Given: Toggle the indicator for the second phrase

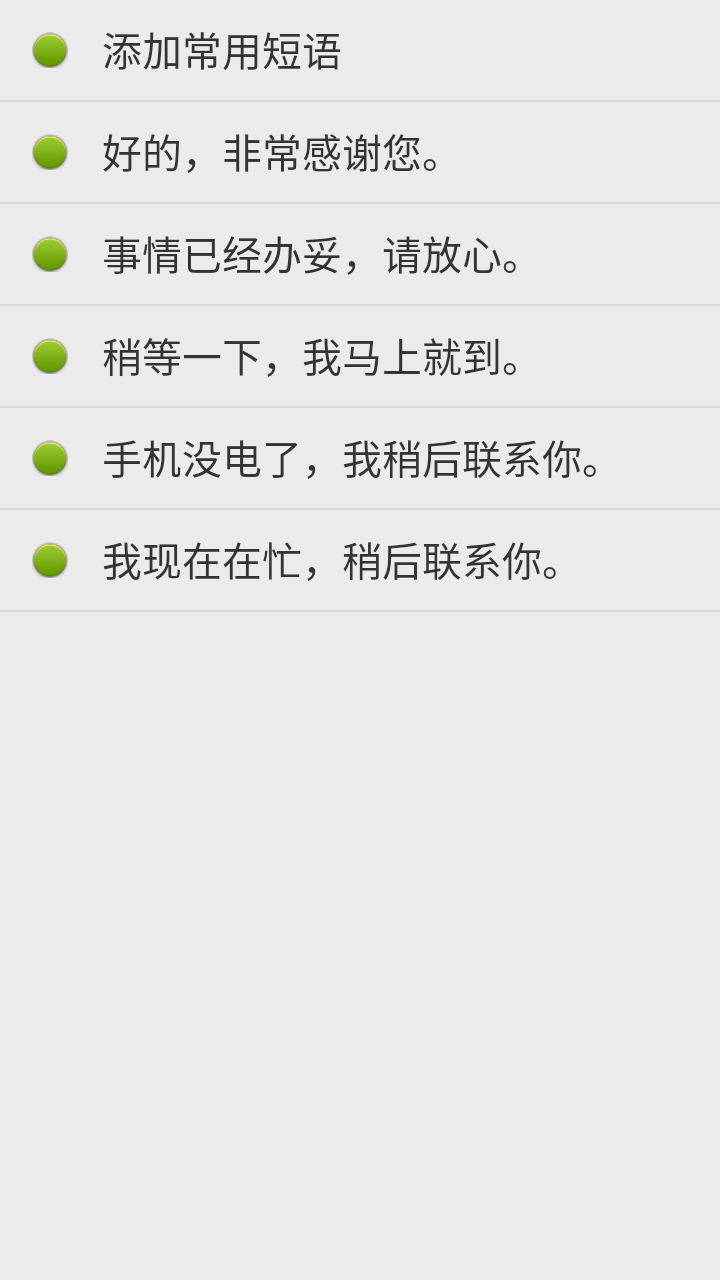Looking at the screenshot, I should pos(49,152).
